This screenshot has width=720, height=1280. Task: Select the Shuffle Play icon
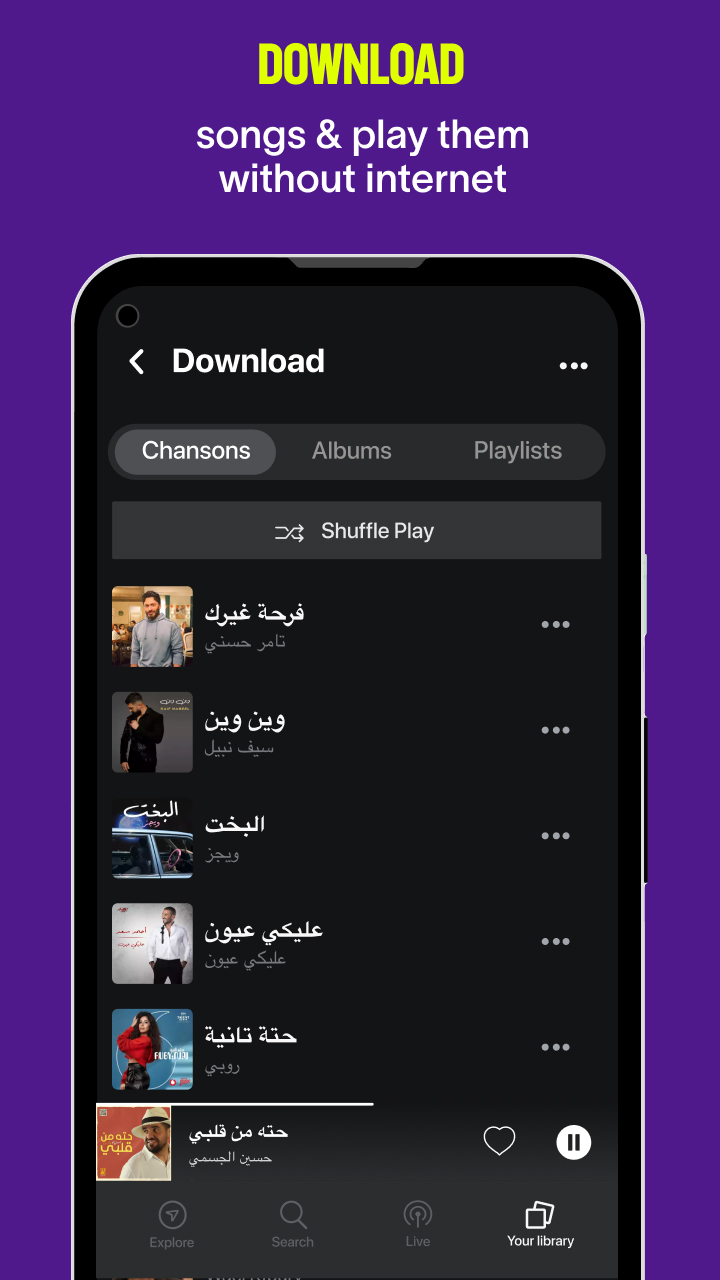290,531
